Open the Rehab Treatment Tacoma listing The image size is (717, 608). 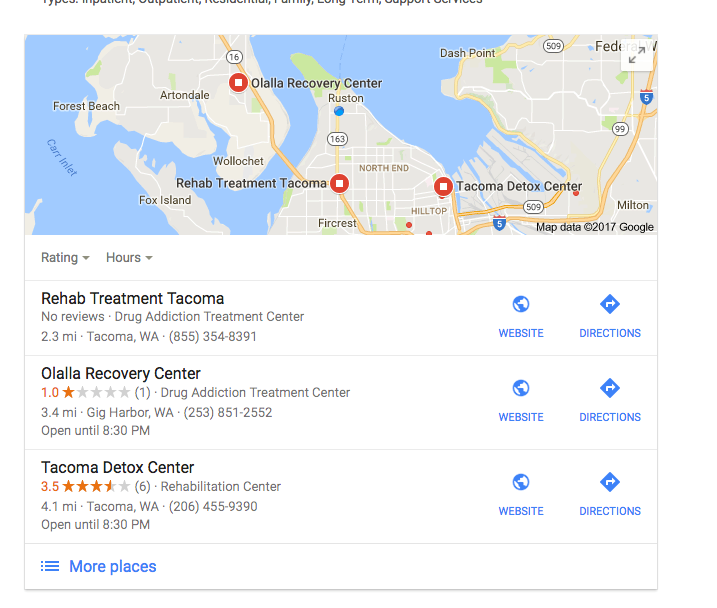[x=132, y=298]
